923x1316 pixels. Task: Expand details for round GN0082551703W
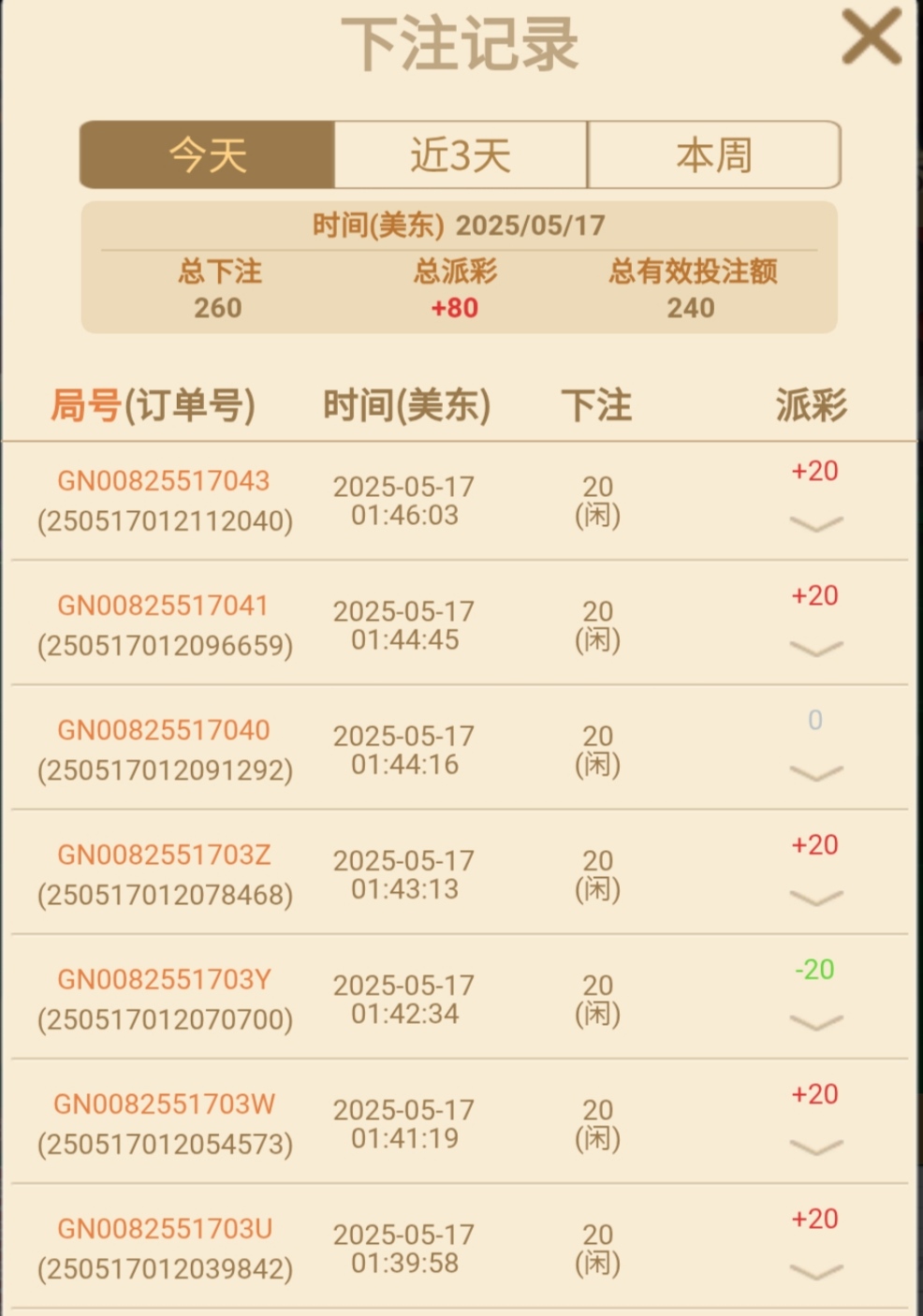(816, 1148)
